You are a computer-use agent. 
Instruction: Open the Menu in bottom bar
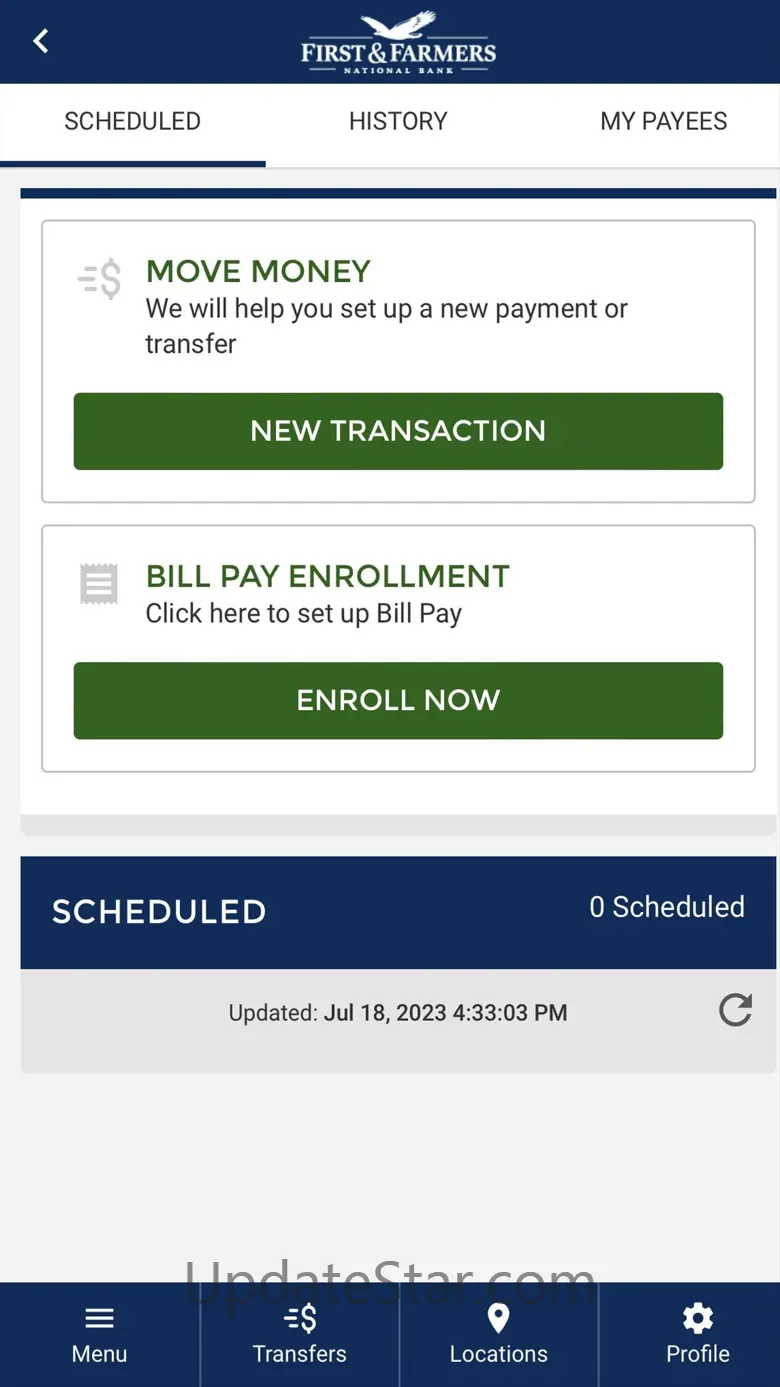[99, 1334]
